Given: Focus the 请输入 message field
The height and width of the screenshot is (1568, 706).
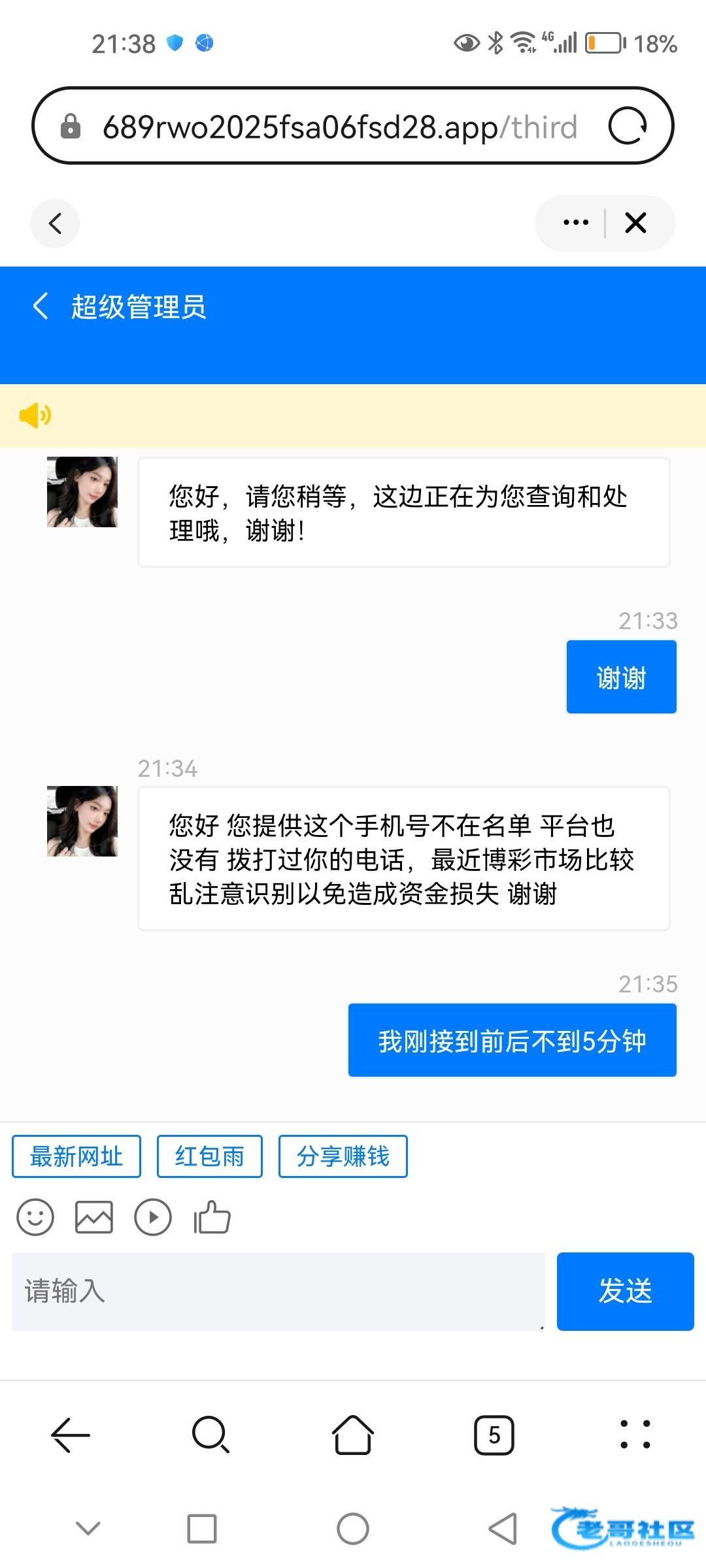Looking at the screenshot, I should click(278, 1292).
